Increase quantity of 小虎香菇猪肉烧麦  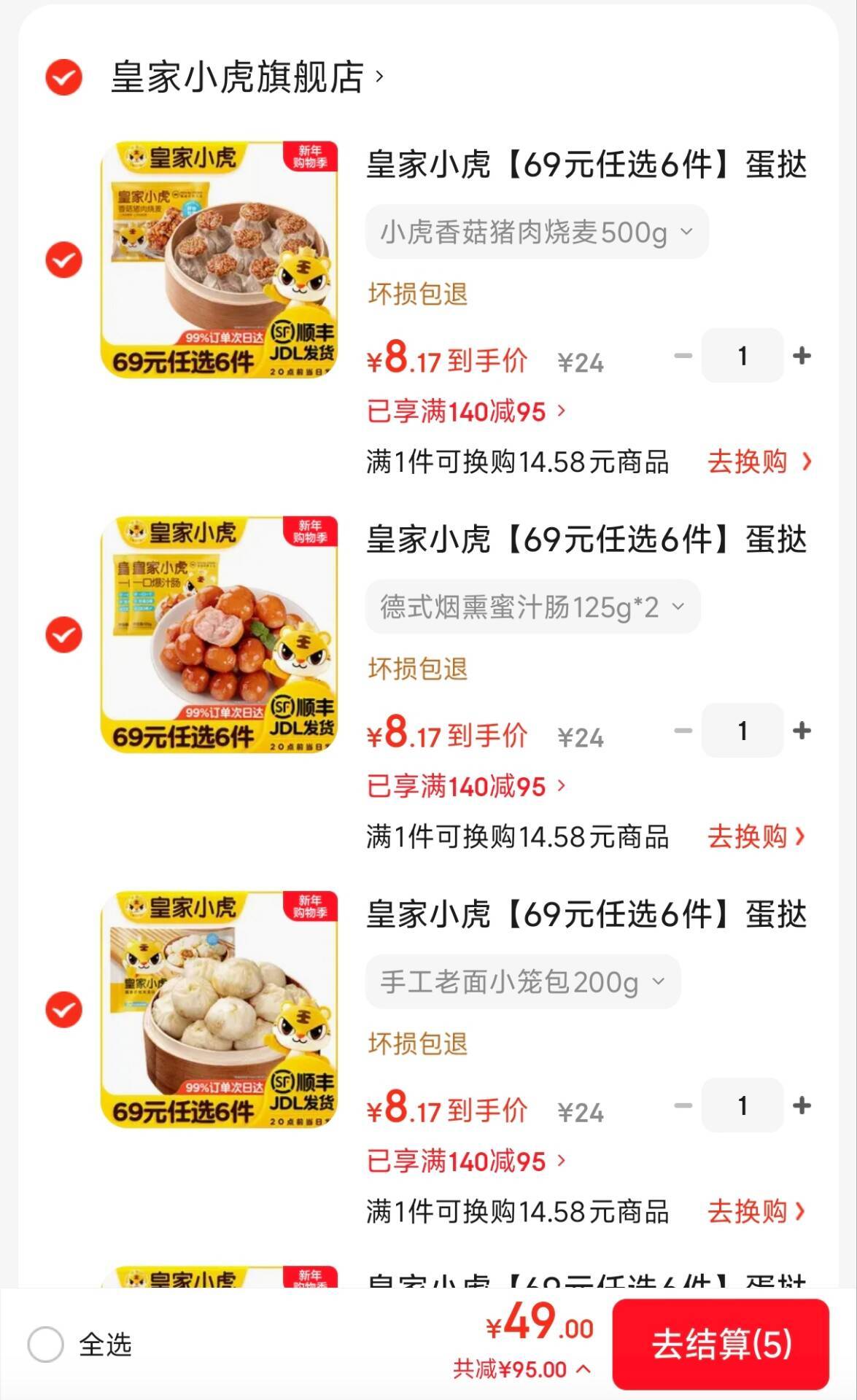(x=802, y=356)
